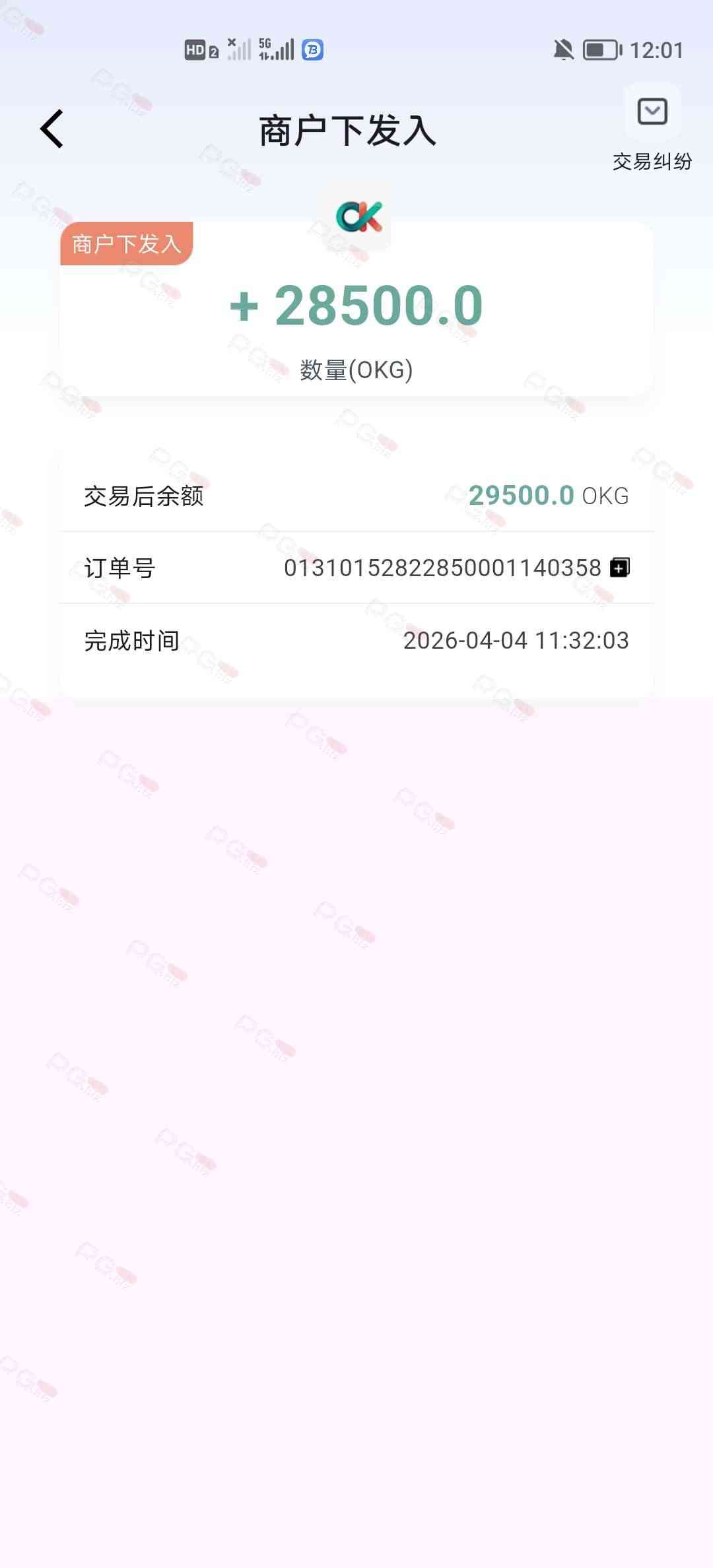
Task: Go back from 商户下发入 page
Action: pos(52,129)
